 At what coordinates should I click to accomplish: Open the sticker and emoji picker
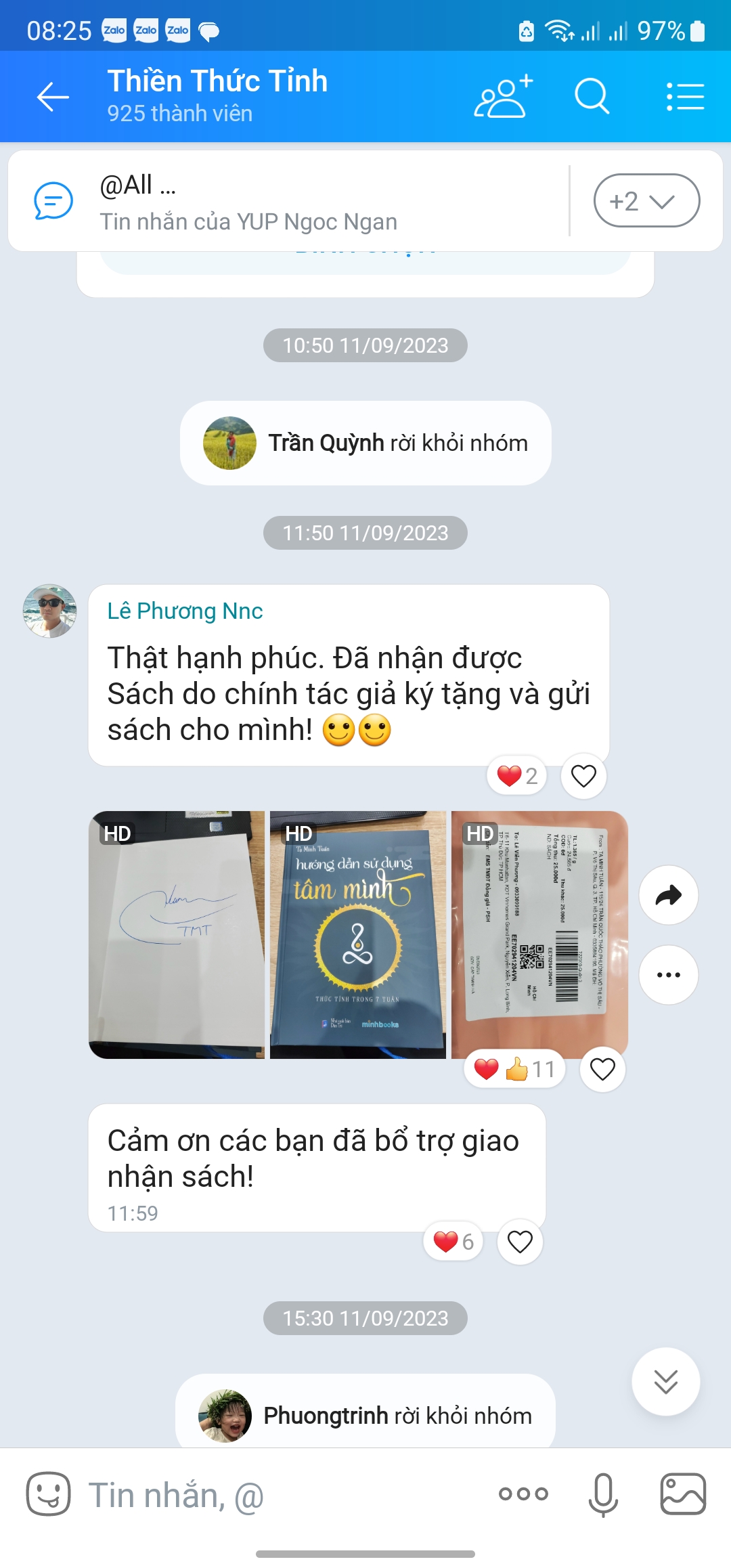(x=48, y=1494)
